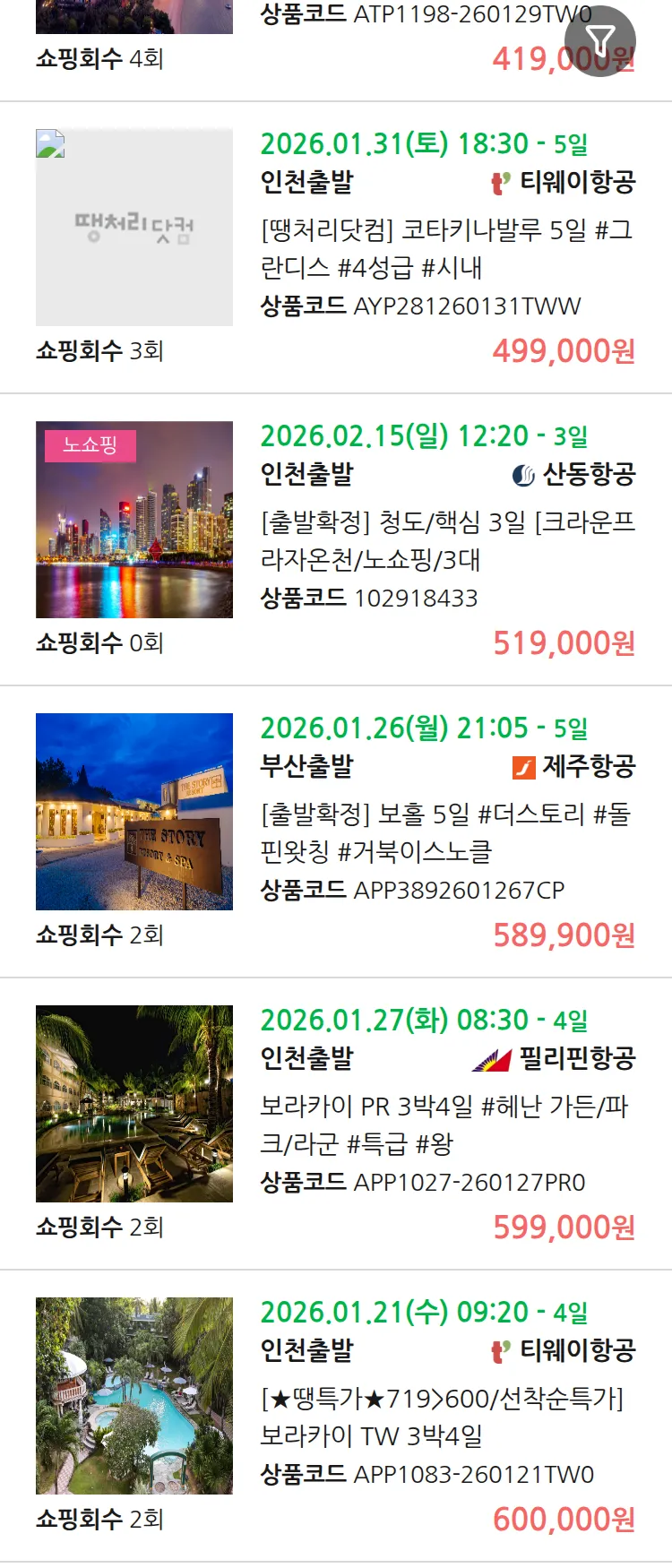Select the 보홀 5일 더스토리 package
Viewport: 672px width, 1568px height.
[x=446, y=832]
